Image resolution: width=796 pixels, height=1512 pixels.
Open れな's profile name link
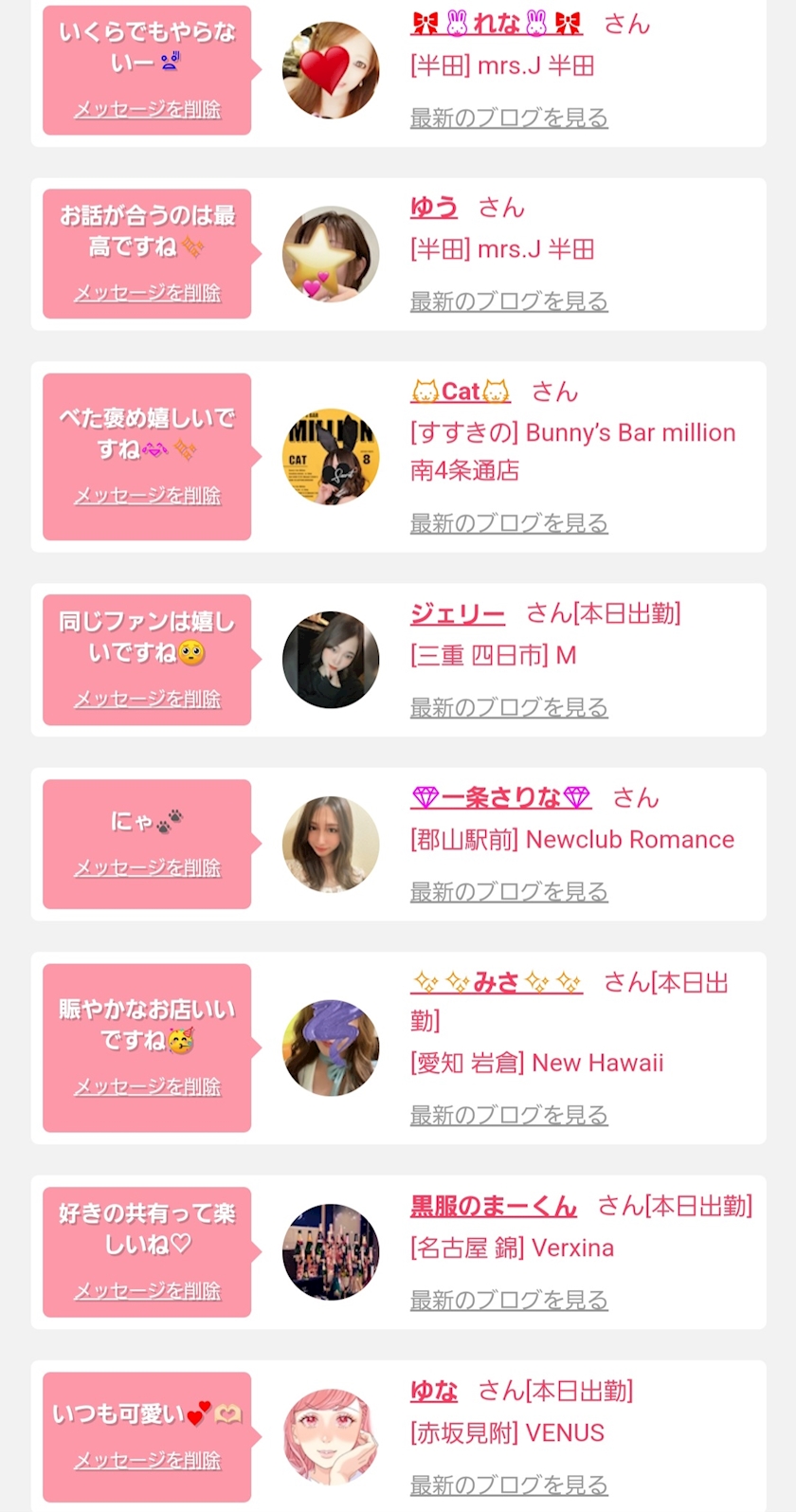click(496, 24)
